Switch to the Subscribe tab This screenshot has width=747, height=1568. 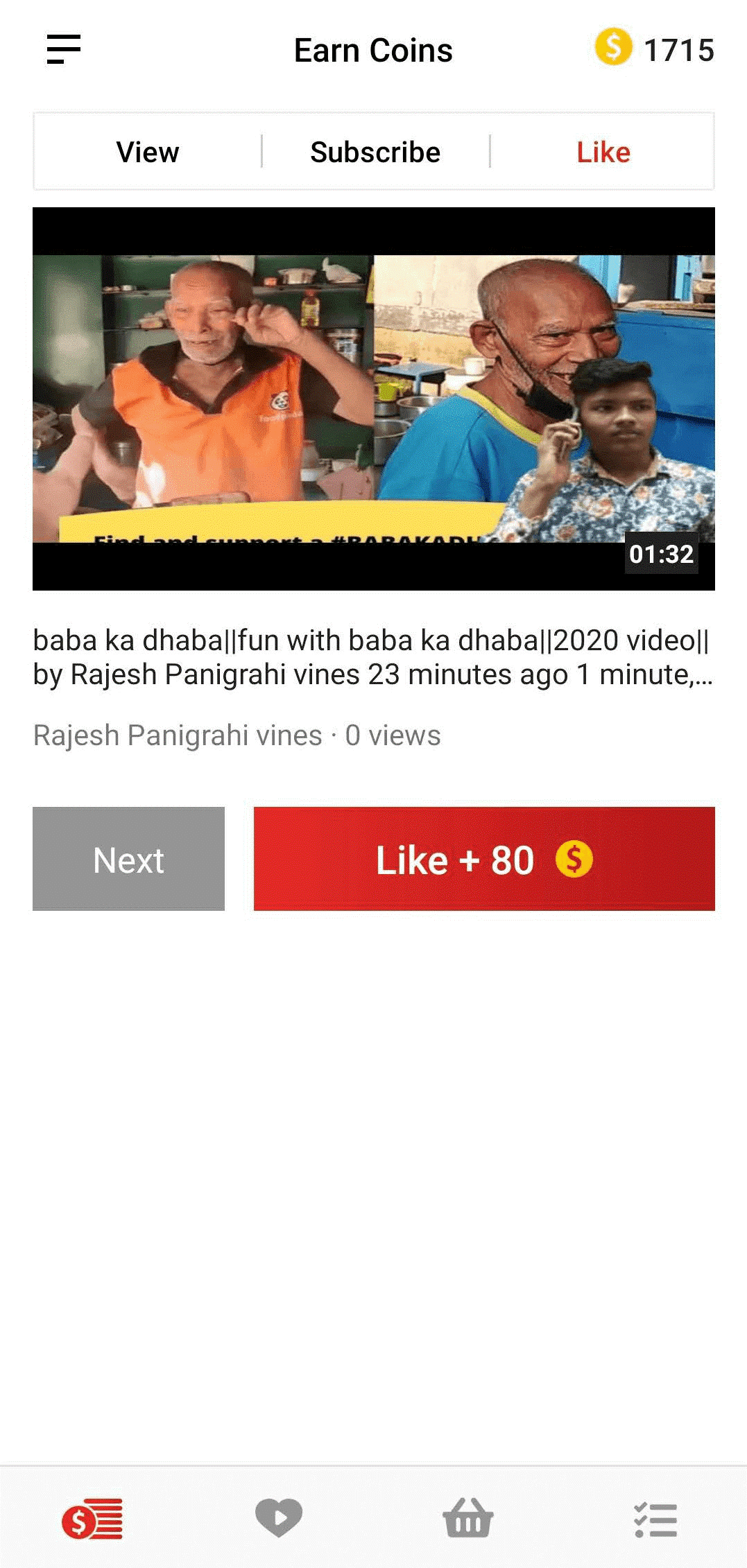[375, 152]
